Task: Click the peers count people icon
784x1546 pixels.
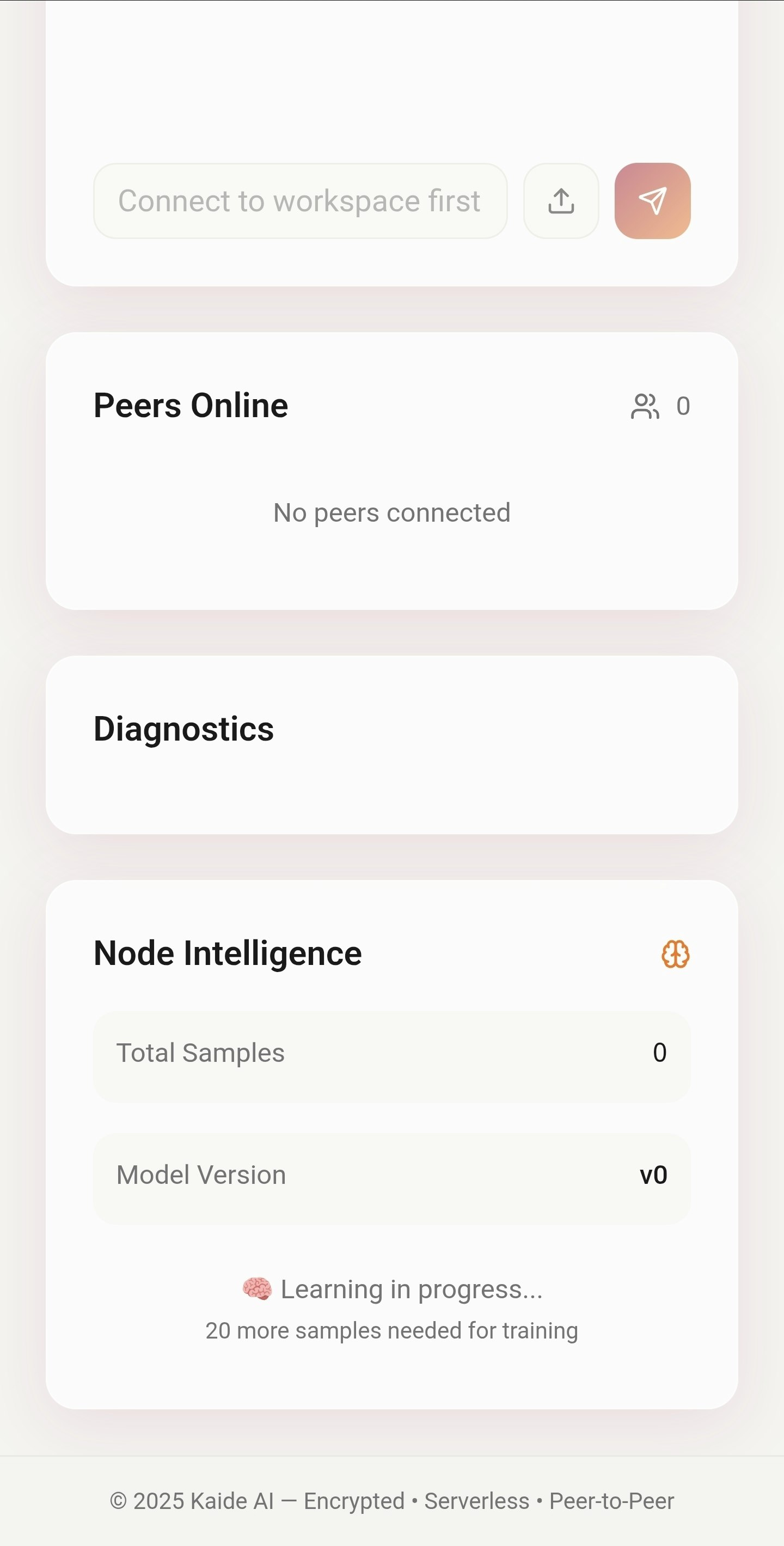Action: tap(645, 406)
